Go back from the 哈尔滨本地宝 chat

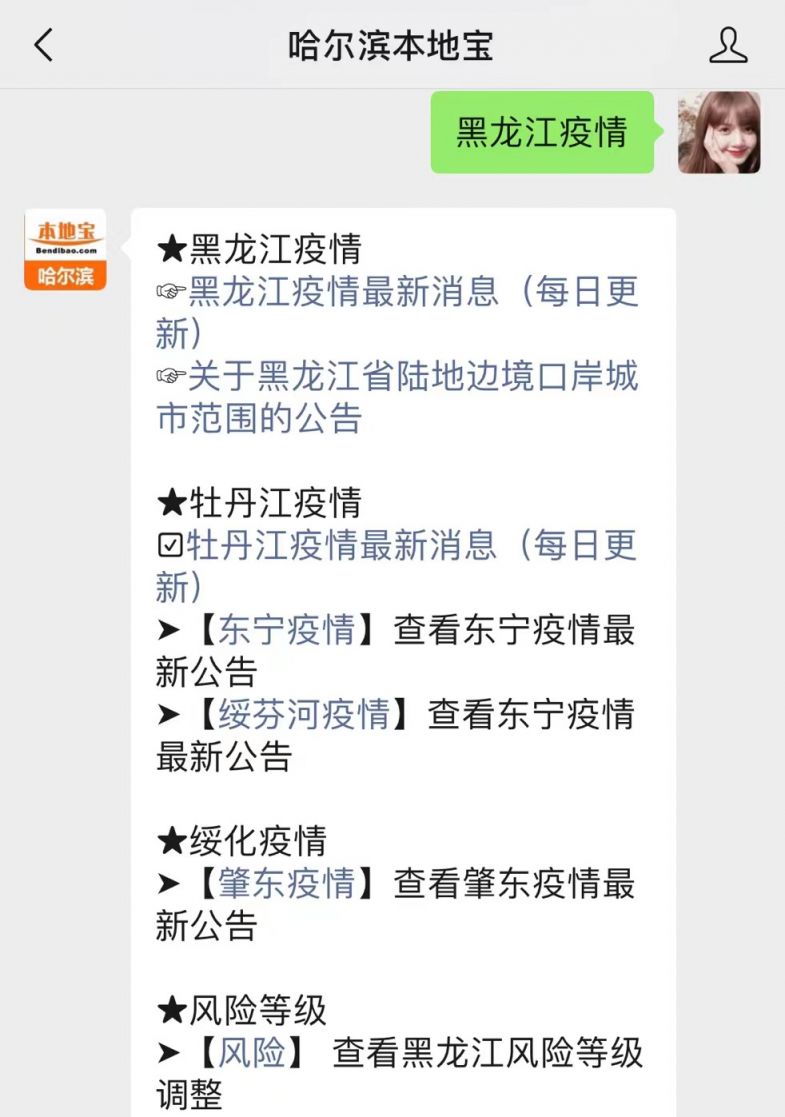(43, 45)
